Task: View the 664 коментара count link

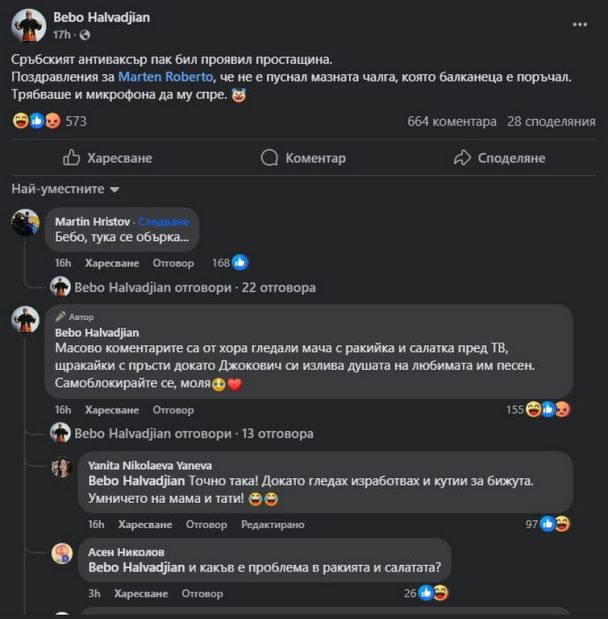Action: [452, 122]
